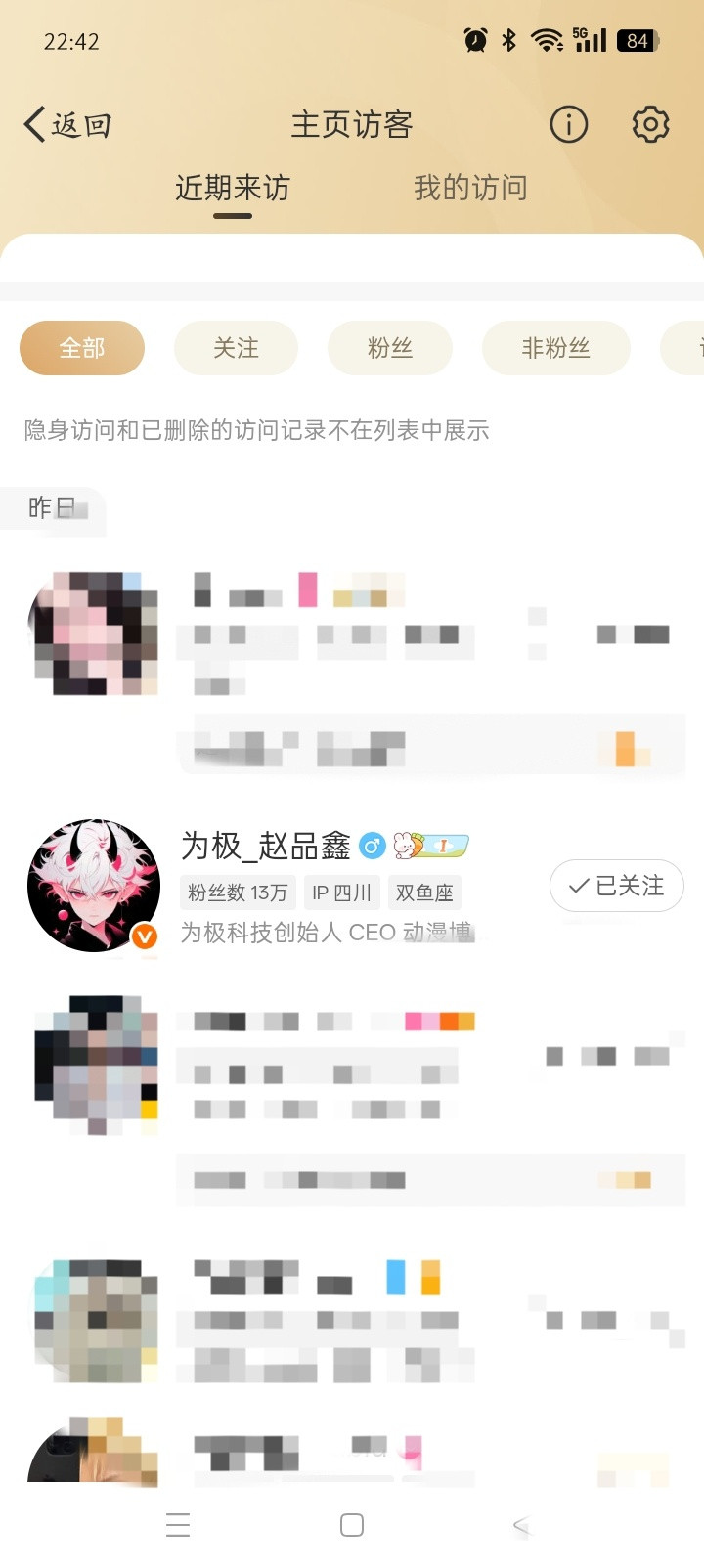Select the 近期来访 tab
Screen dimensions: 704x1568
(x=232, y=188)
